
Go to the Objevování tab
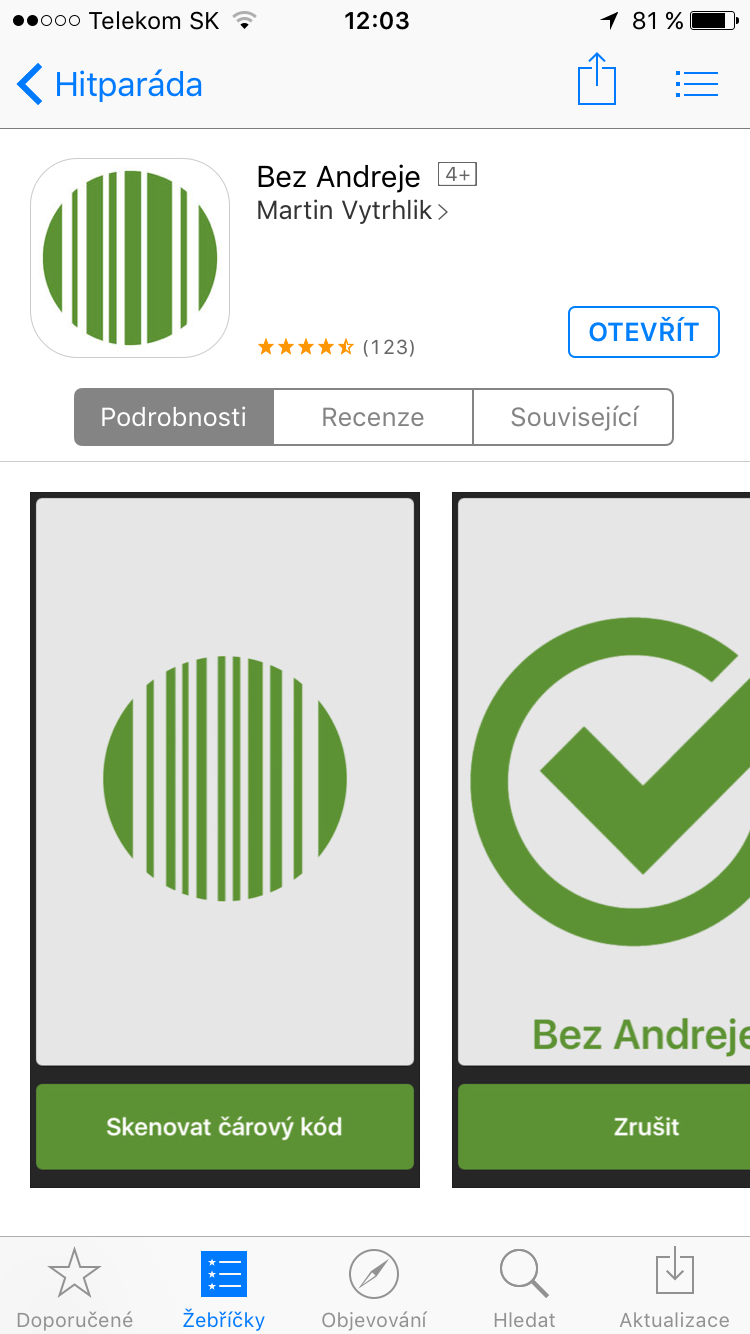374,1289
